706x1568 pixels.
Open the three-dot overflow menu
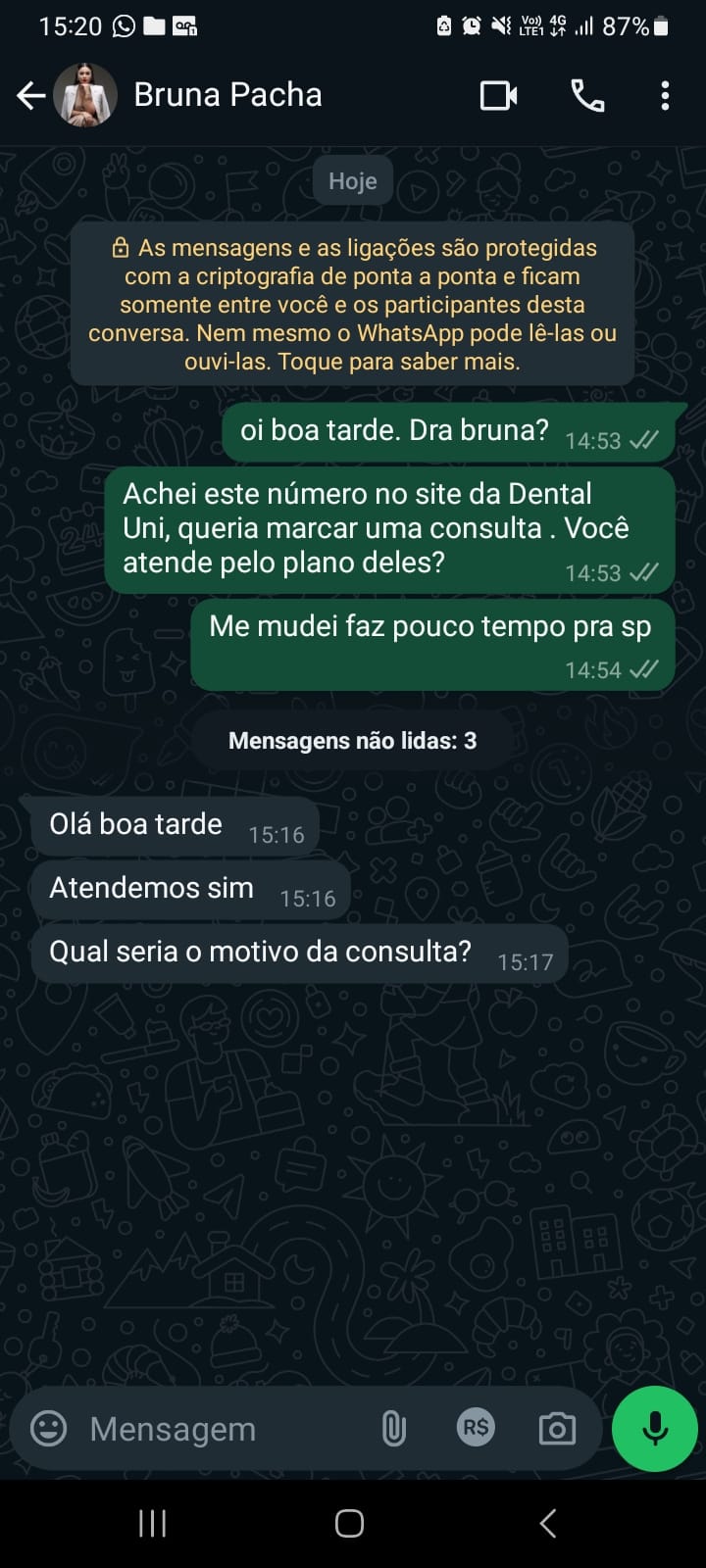665,95
